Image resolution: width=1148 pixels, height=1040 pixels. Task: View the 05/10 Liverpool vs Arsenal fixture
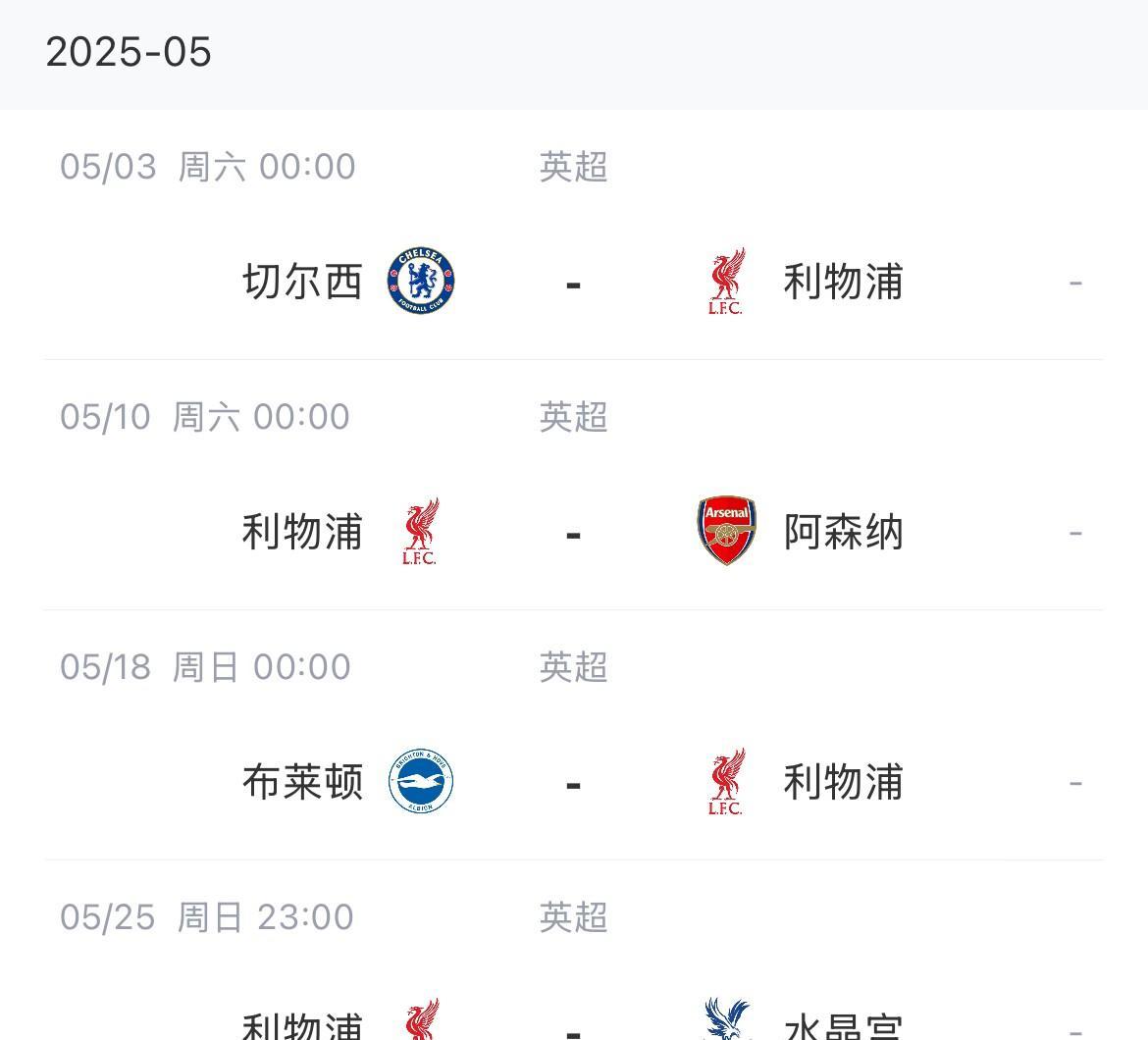click(573, 533)
